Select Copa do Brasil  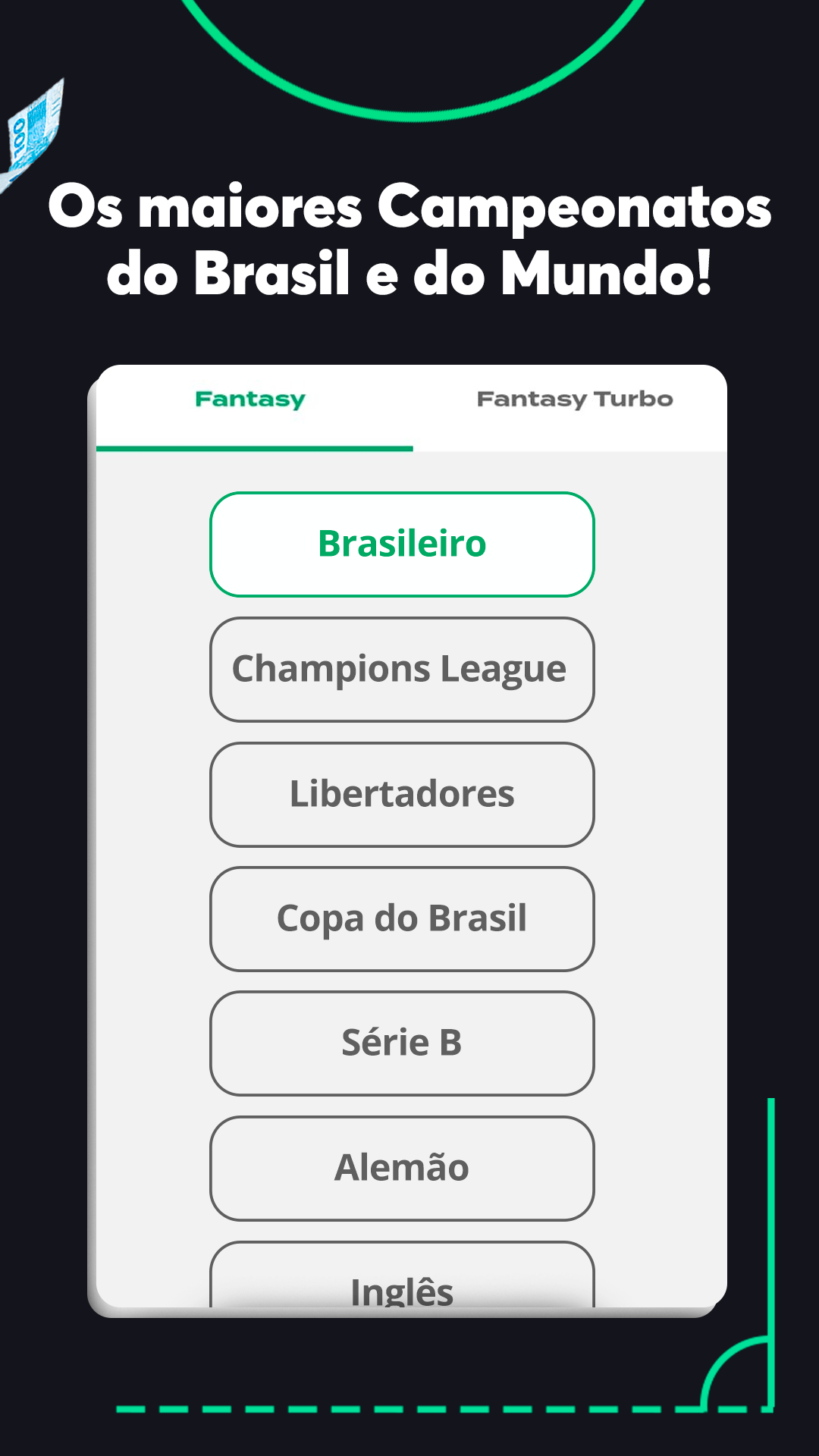(401, 919)
